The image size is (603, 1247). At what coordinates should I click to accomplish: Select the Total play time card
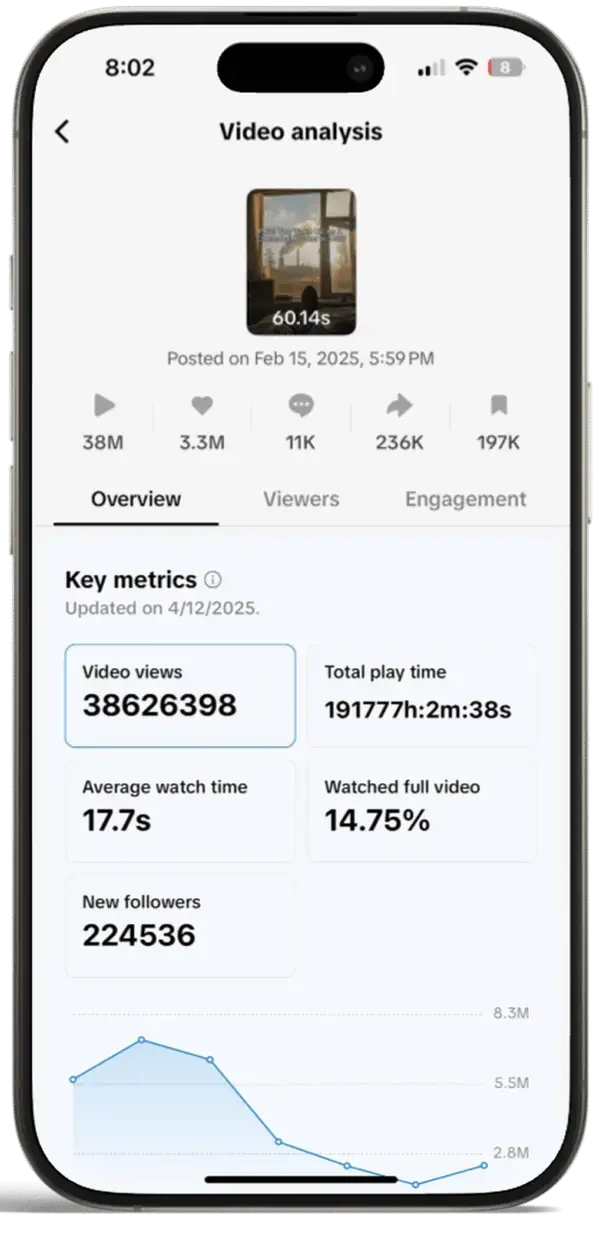click(422, 696)
